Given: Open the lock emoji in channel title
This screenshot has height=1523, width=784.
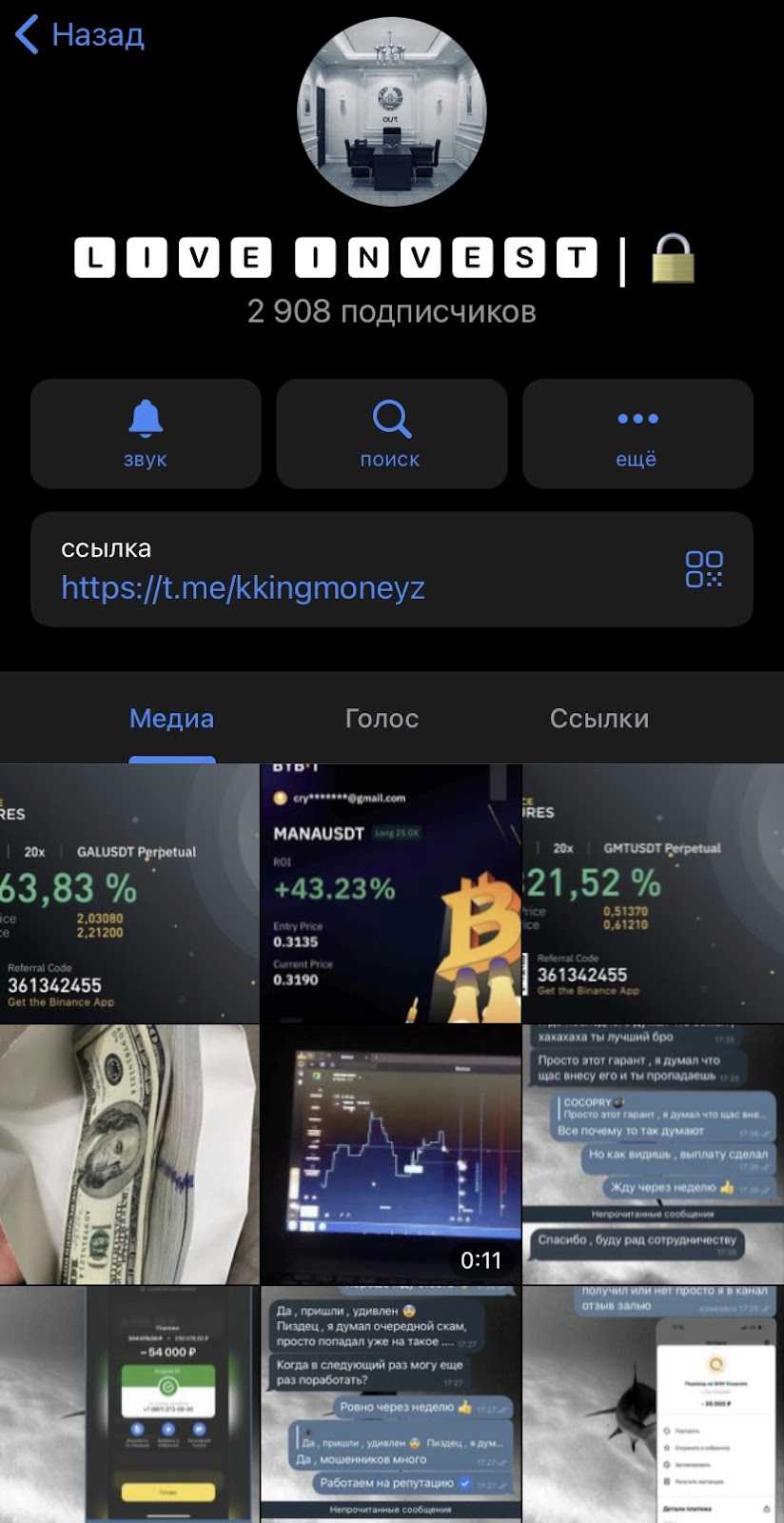Looking at the screenshot, I should pyautogui.click(x=672, y=257).
